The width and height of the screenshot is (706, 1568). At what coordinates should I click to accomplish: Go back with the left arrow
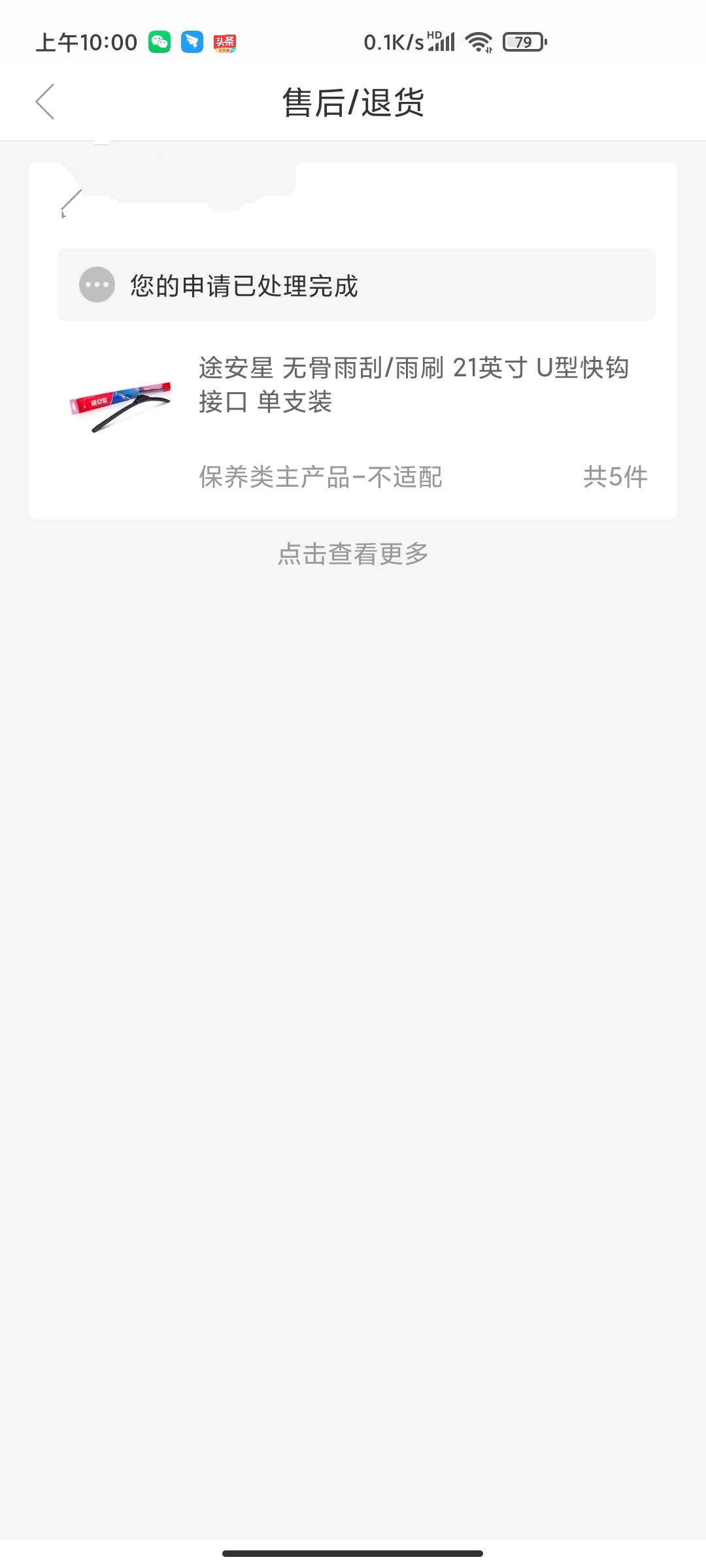coord(45,103)
